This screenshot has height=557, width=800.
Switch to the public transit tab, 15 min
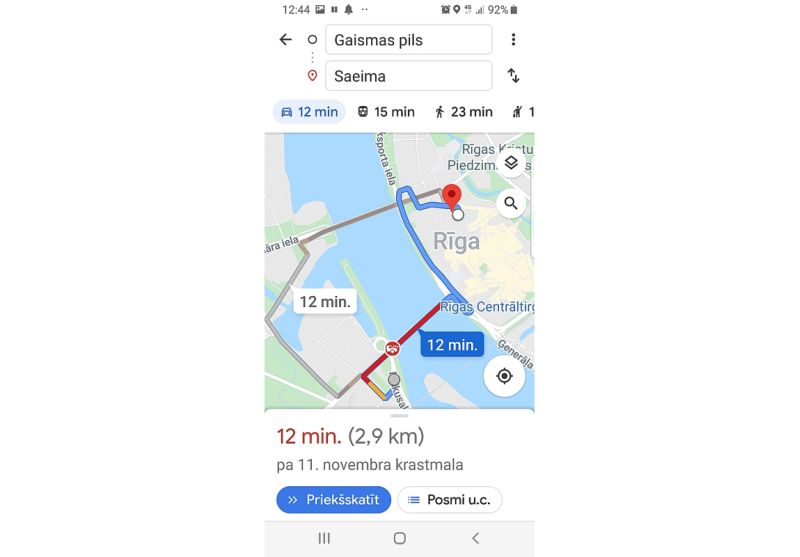tap(386, 112)
